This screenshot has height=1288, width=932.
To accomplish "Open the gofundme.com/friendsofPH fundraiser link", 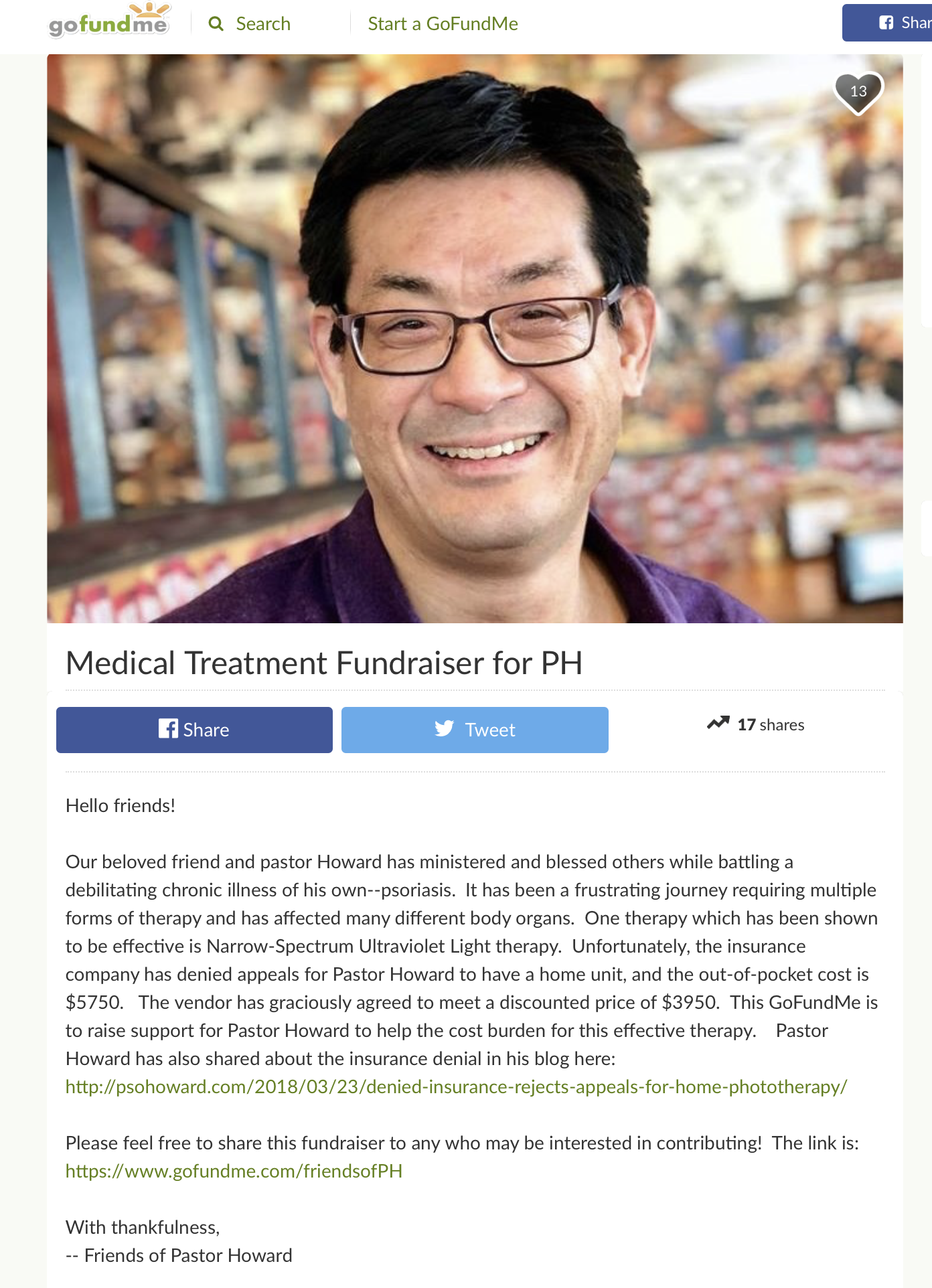I will (233, 1171).
